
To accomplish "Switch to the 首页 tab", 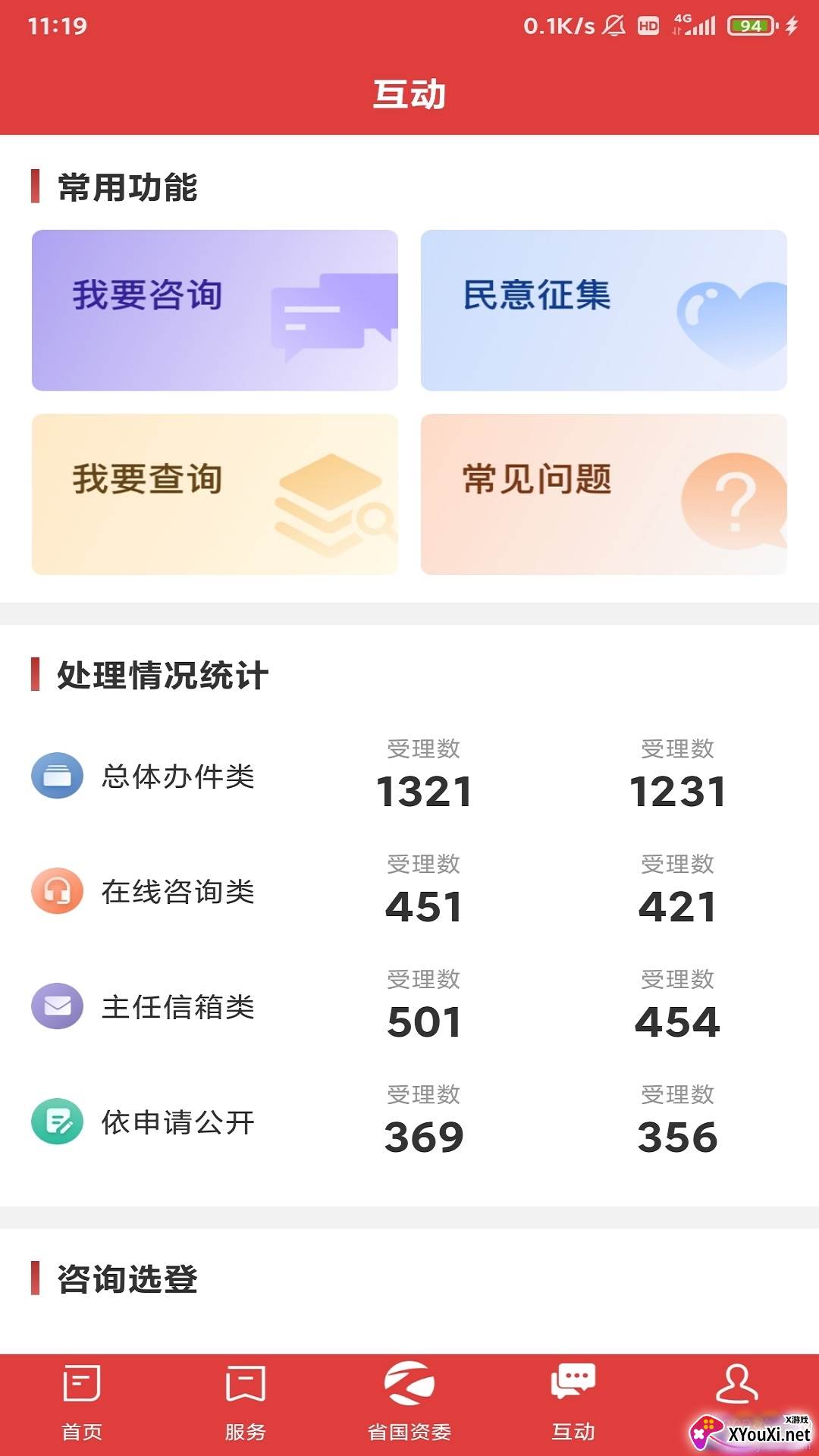I will click(x=82, y=1403).
